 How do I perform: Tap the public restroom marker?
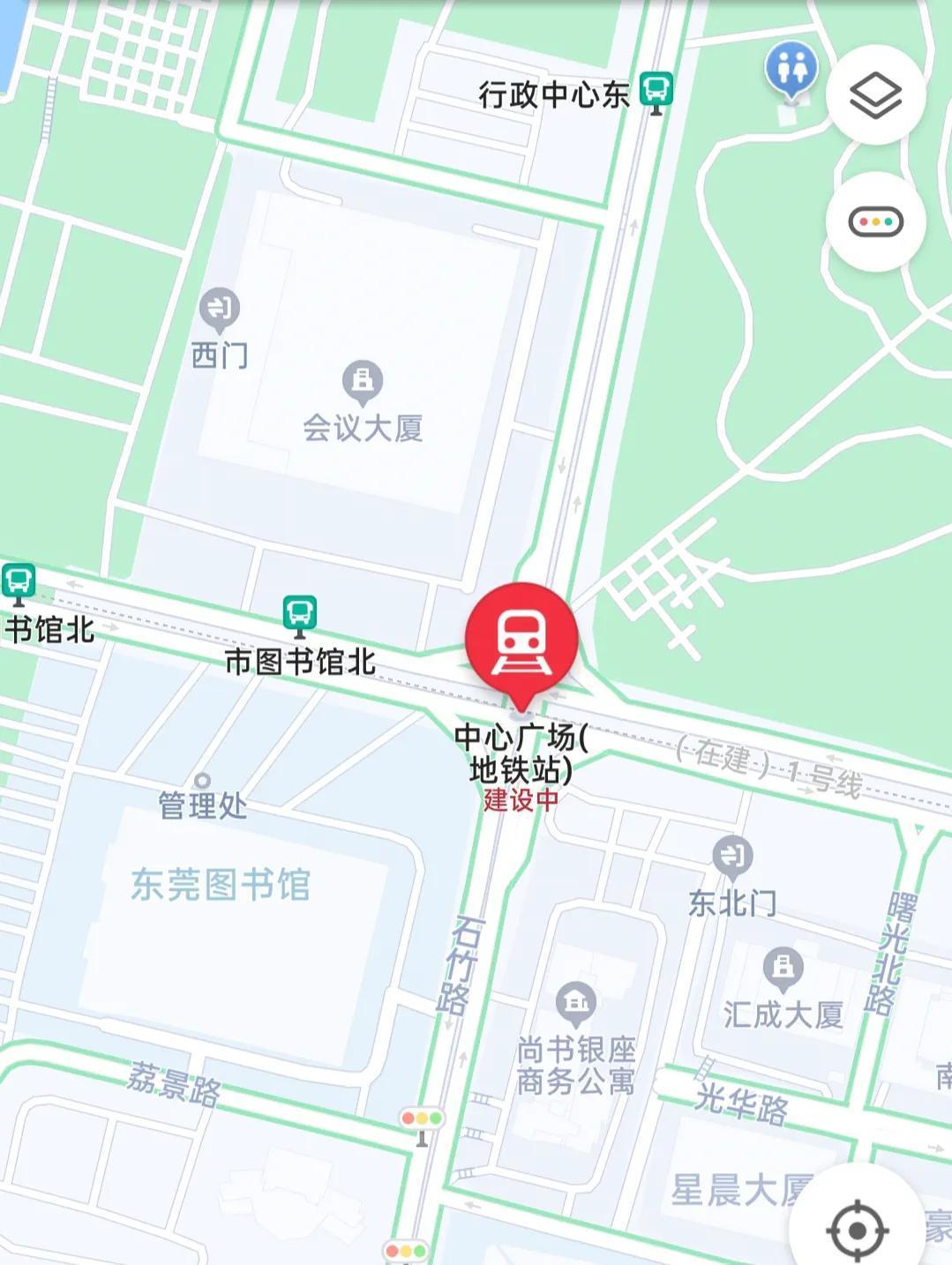[x=791, y=68]
